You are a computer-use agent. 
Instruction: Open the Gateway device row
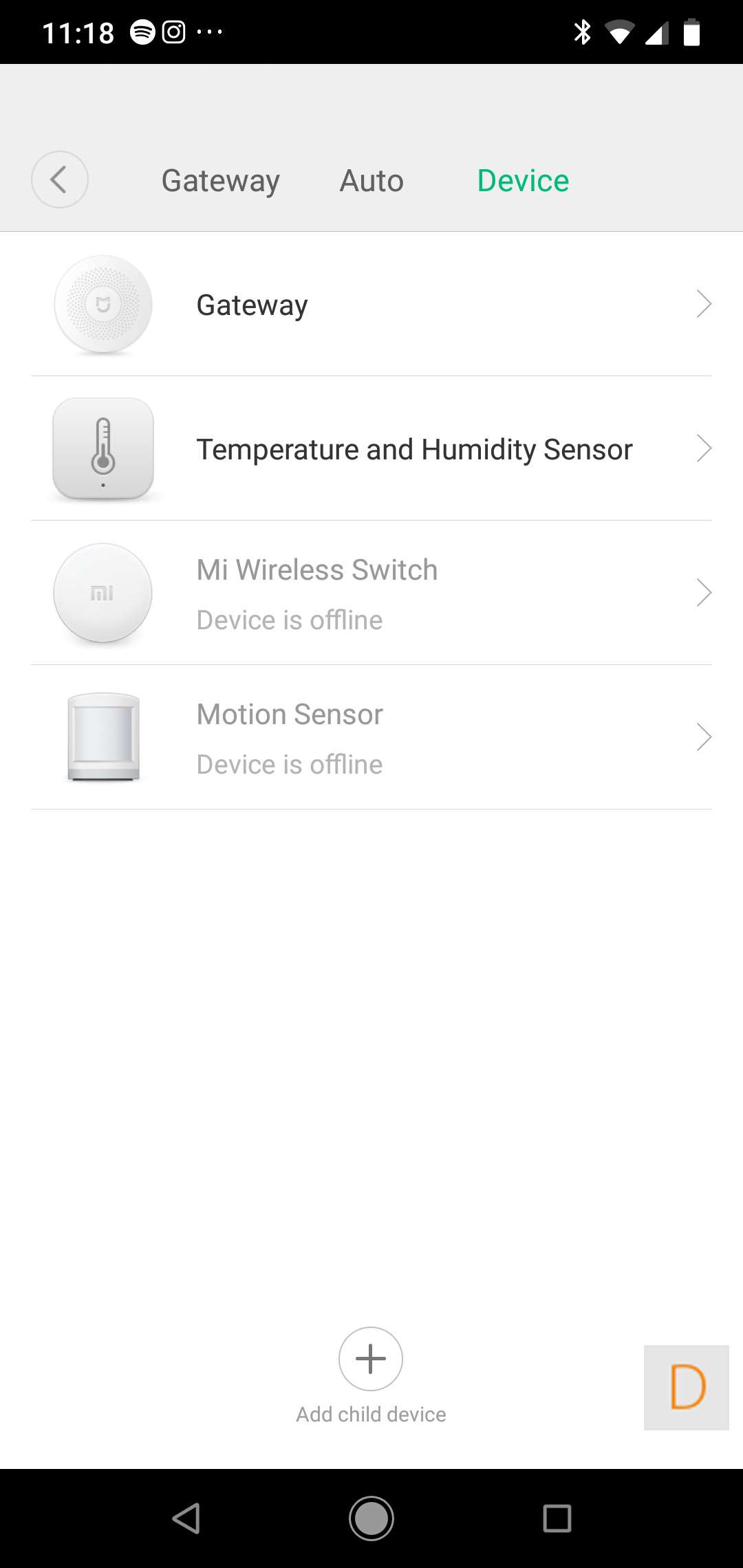tap(371, 305)
